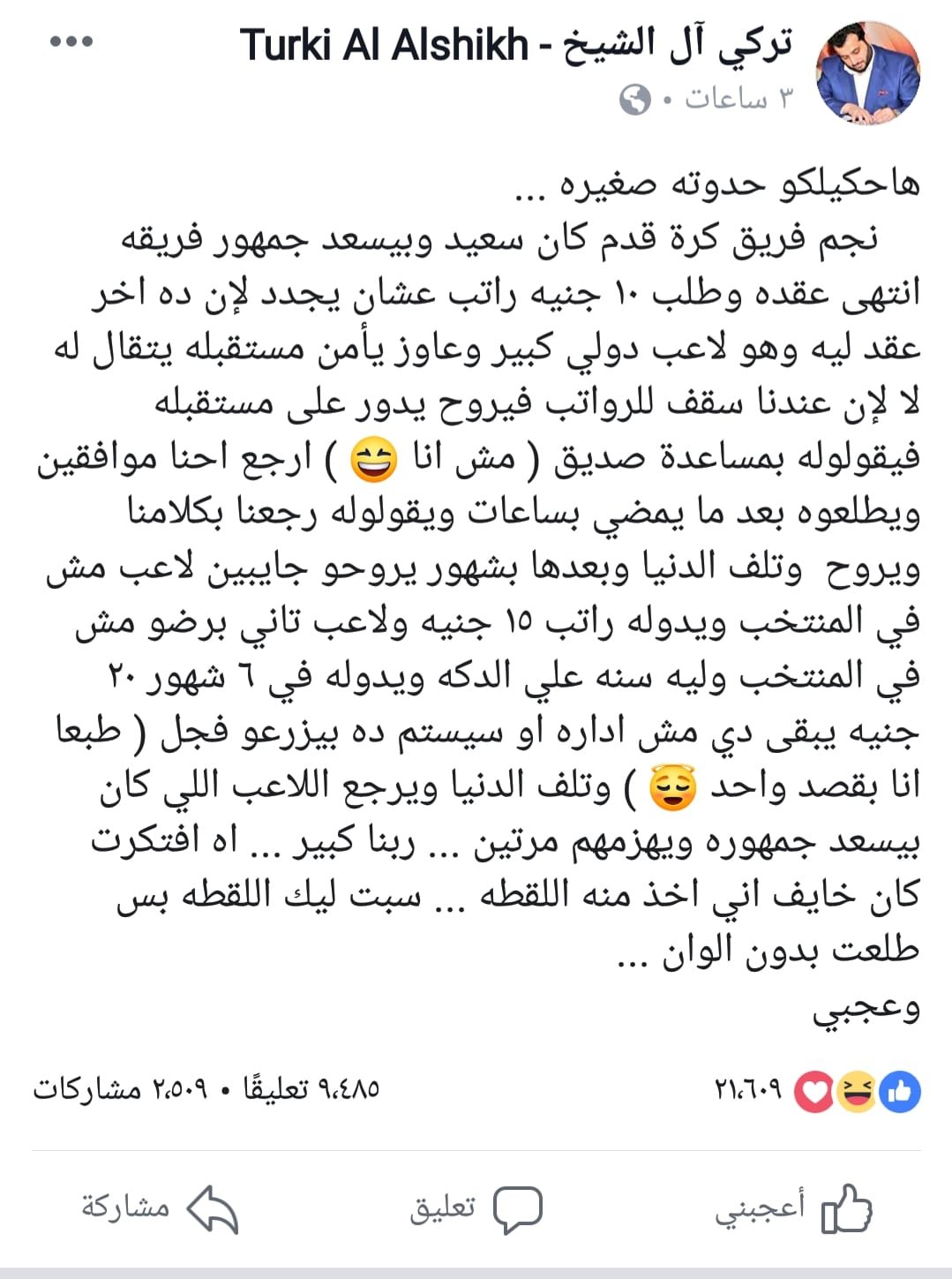Open the three-dot post options menu
This screenshot has height=1279, width=952.
coord(72,41)
